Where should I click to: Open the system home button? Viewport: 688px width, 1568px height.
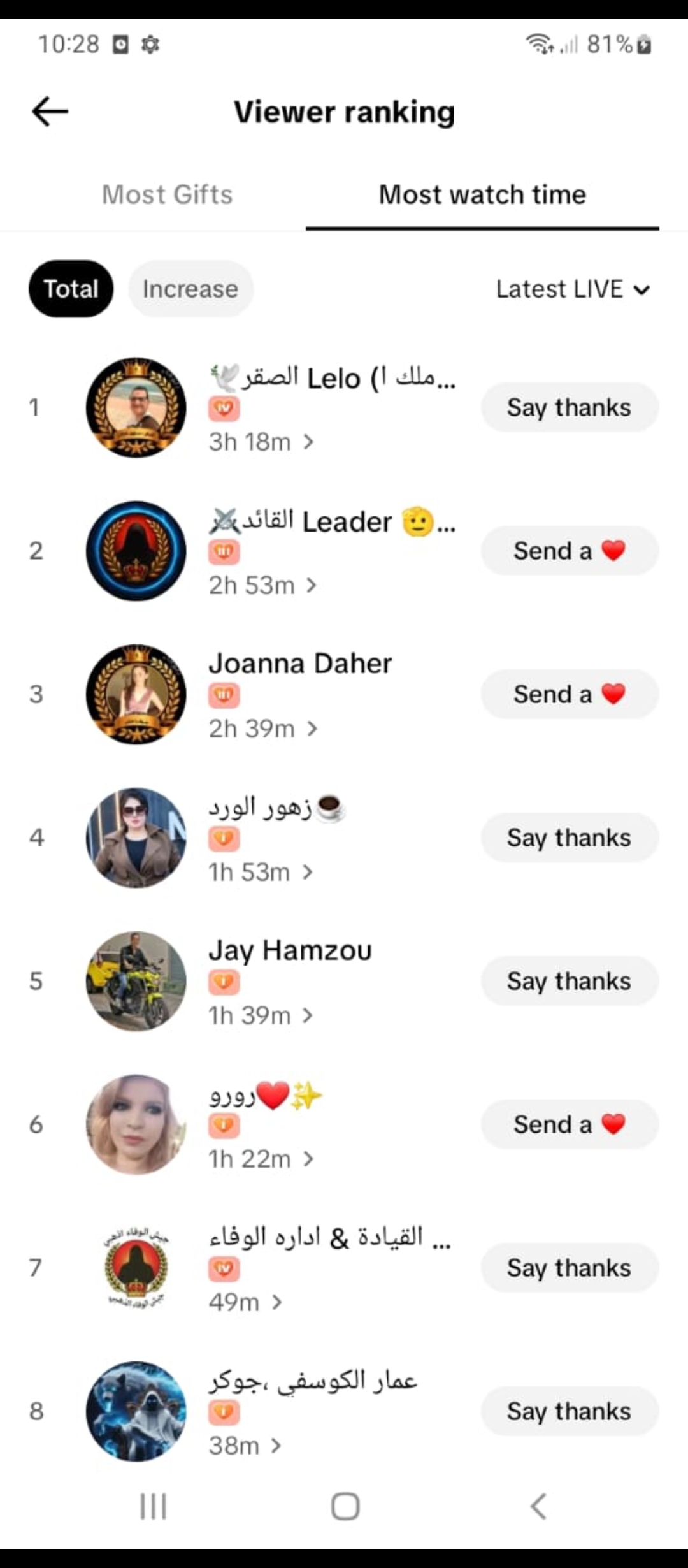[345, 1507]
